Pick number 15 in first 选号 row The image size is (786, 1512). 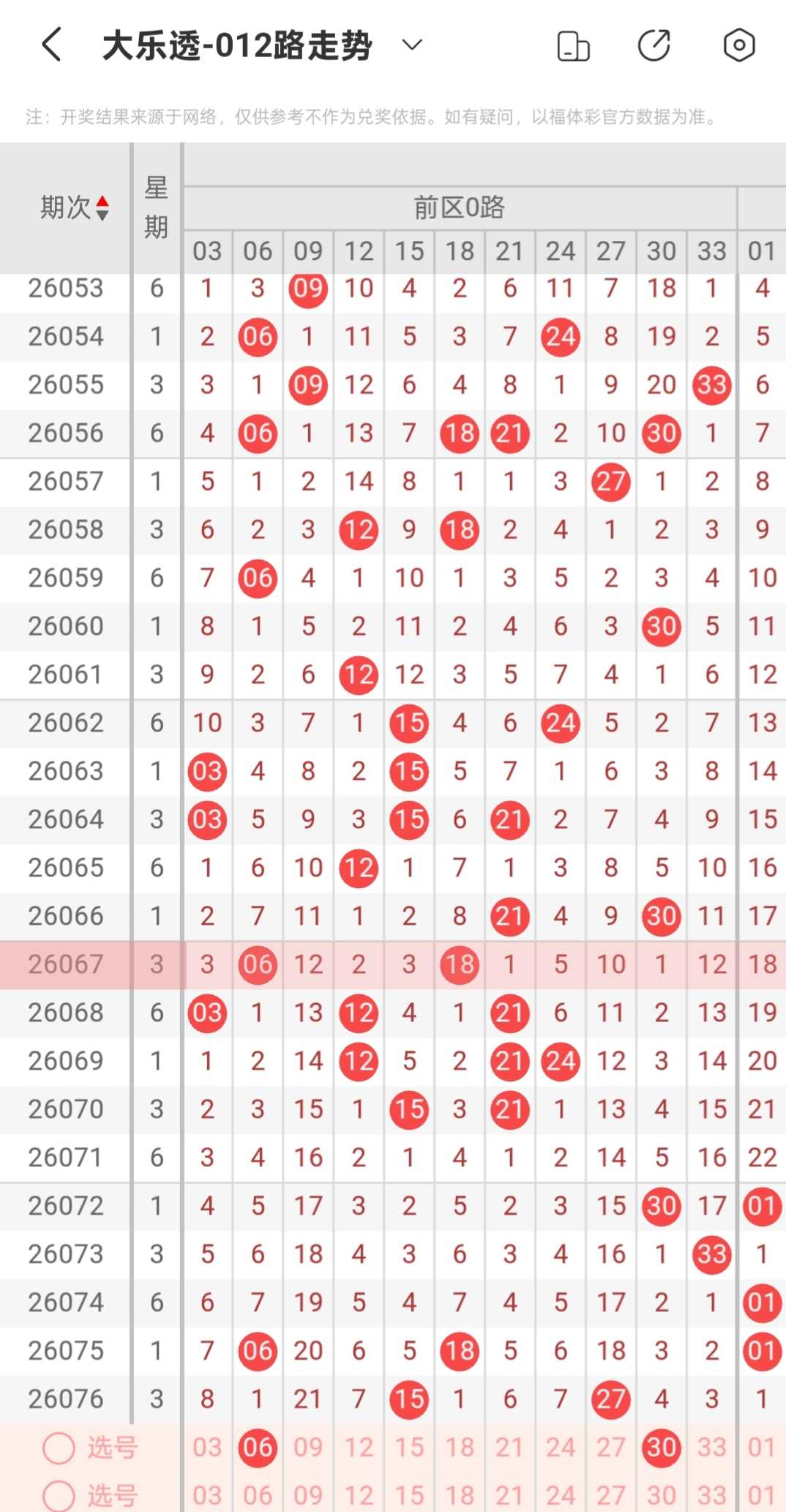coord(409,1448)
